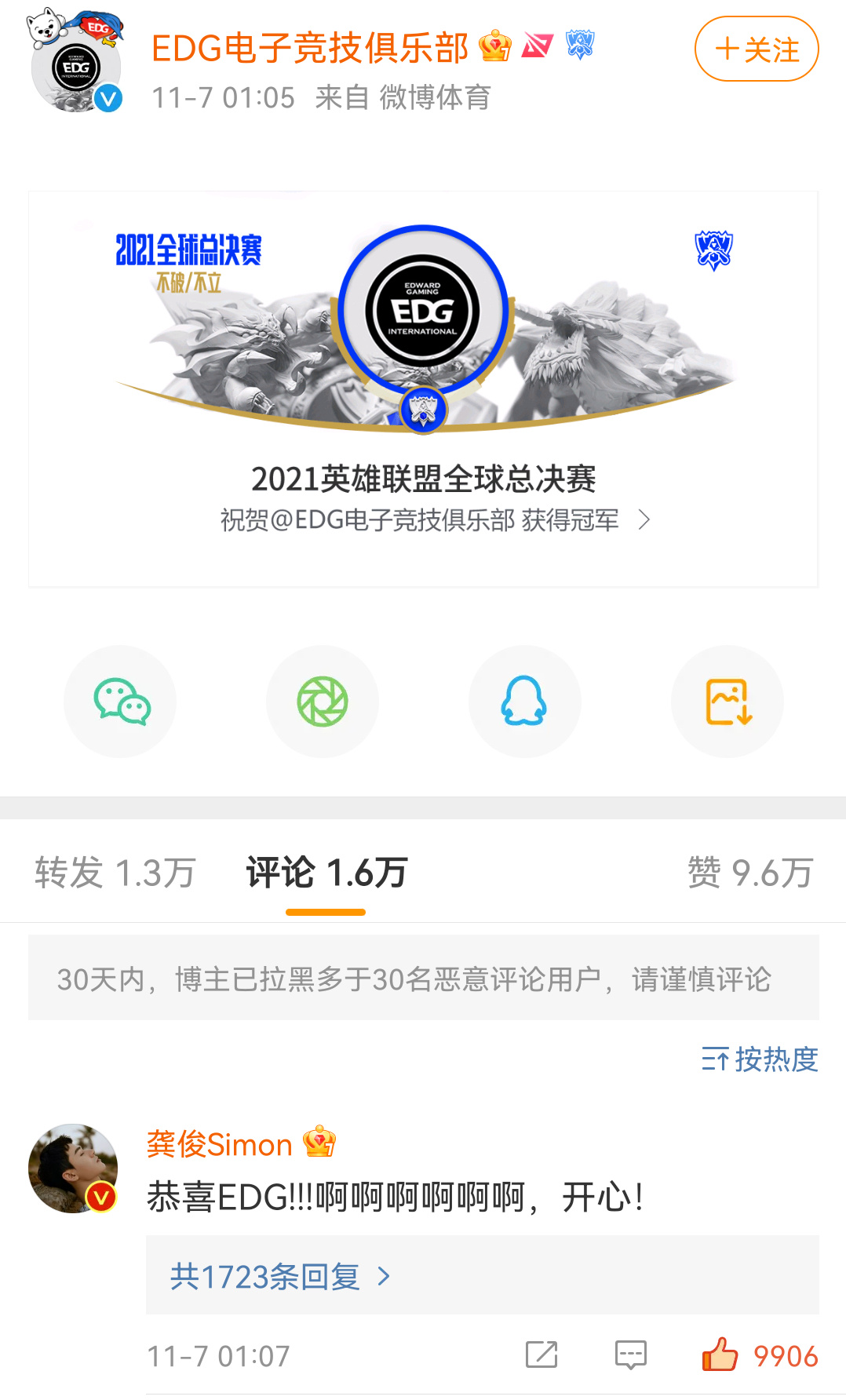Switch to the 赞 tab
This screenshot has height=1400, width=846.
tap(750, 873)
